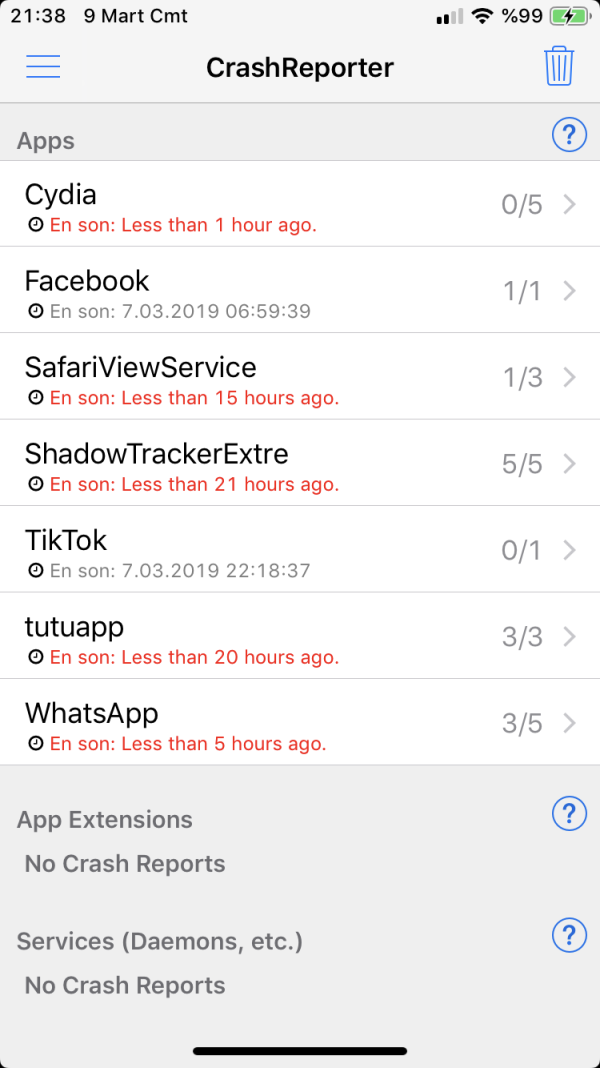
Task: Tap the trash icon to delete reports
Action: 559,67
